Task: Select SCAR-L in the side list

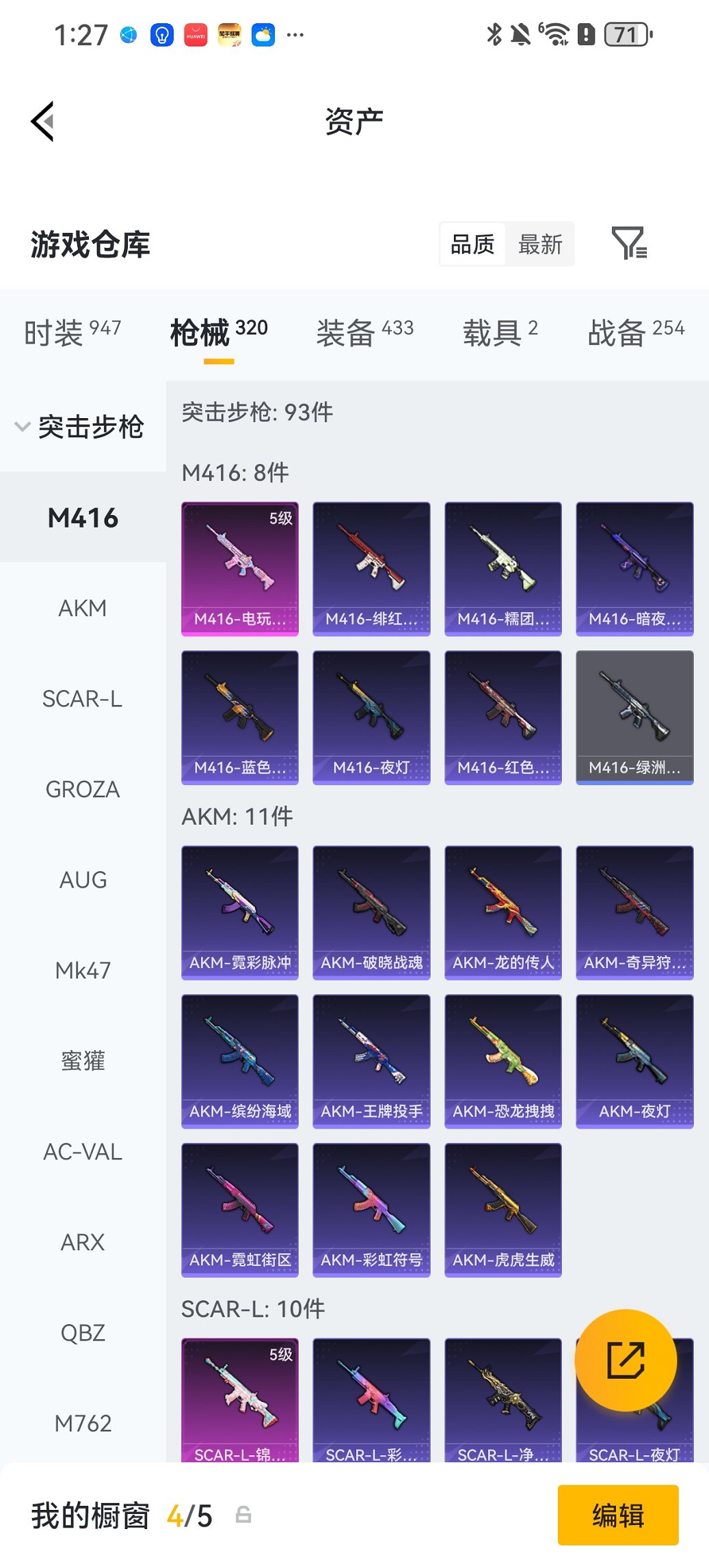Action: (83, 699)
